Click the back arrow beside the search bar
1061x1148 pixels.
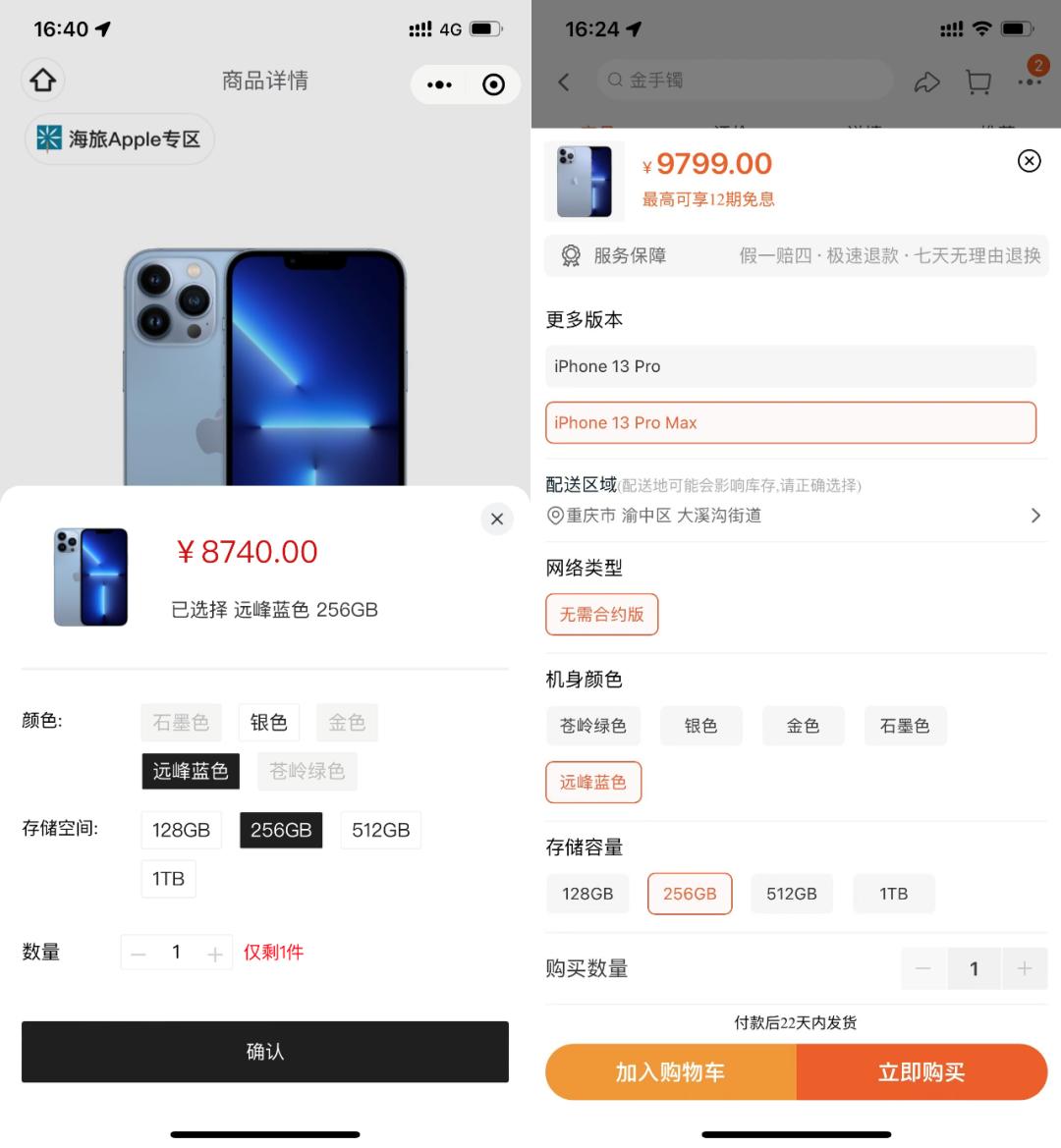coord(563,82)
